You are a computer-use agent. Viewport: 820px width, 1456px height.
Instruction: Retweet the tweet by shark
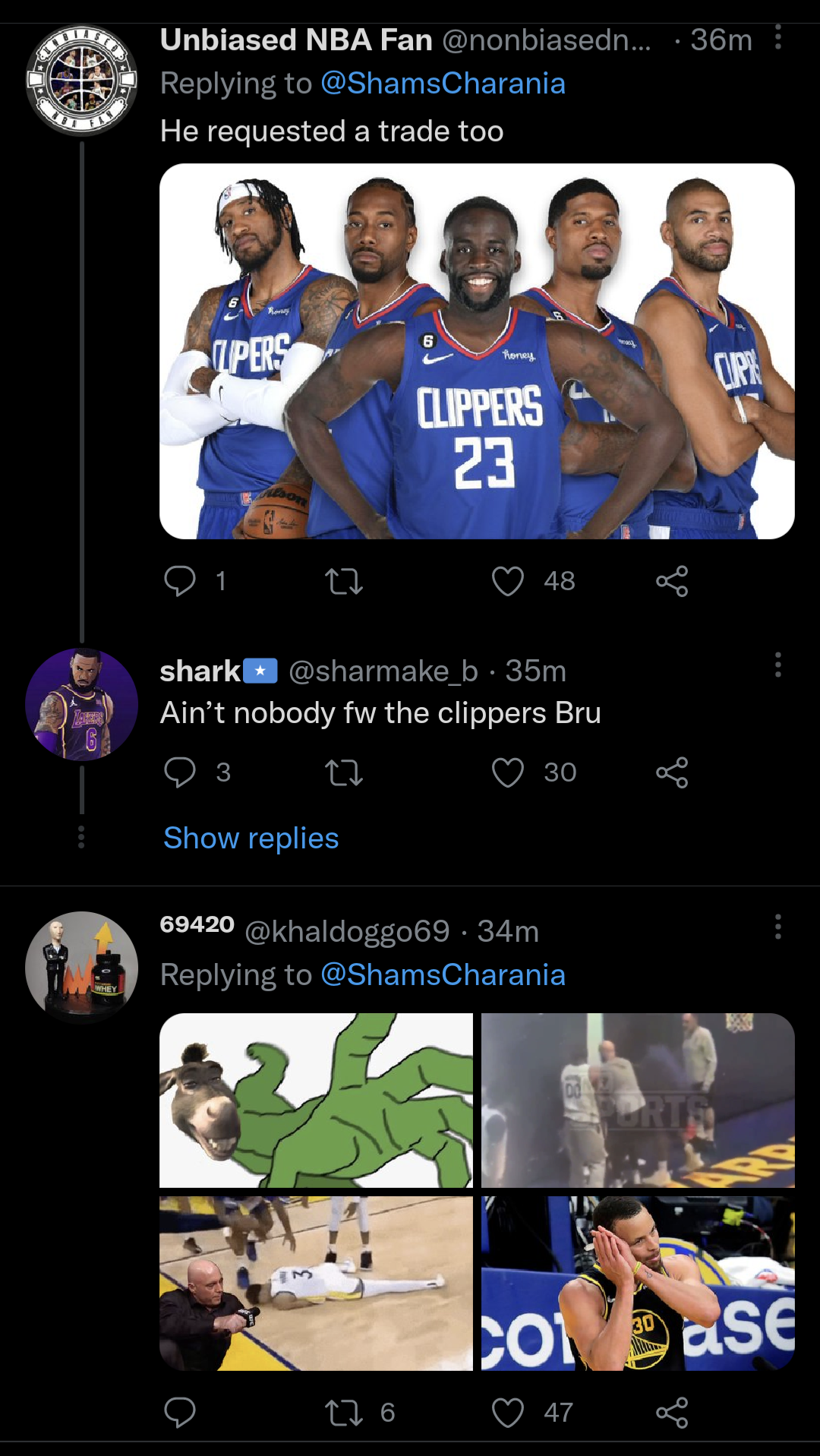344,772
